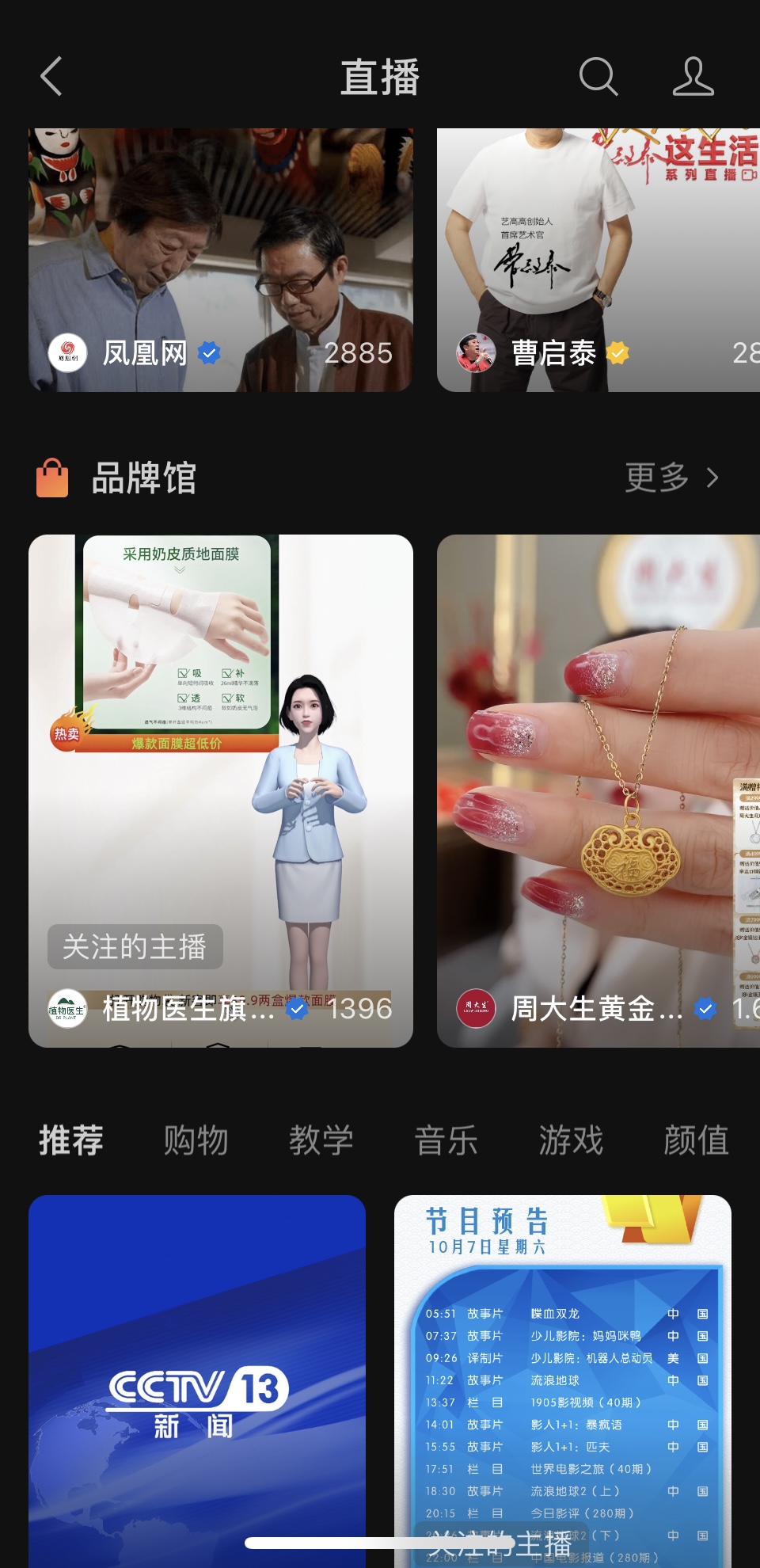This screenshot has height=1568, width=760.
Task: Switch to the 游戏 tab
Action: (571, 1140)
